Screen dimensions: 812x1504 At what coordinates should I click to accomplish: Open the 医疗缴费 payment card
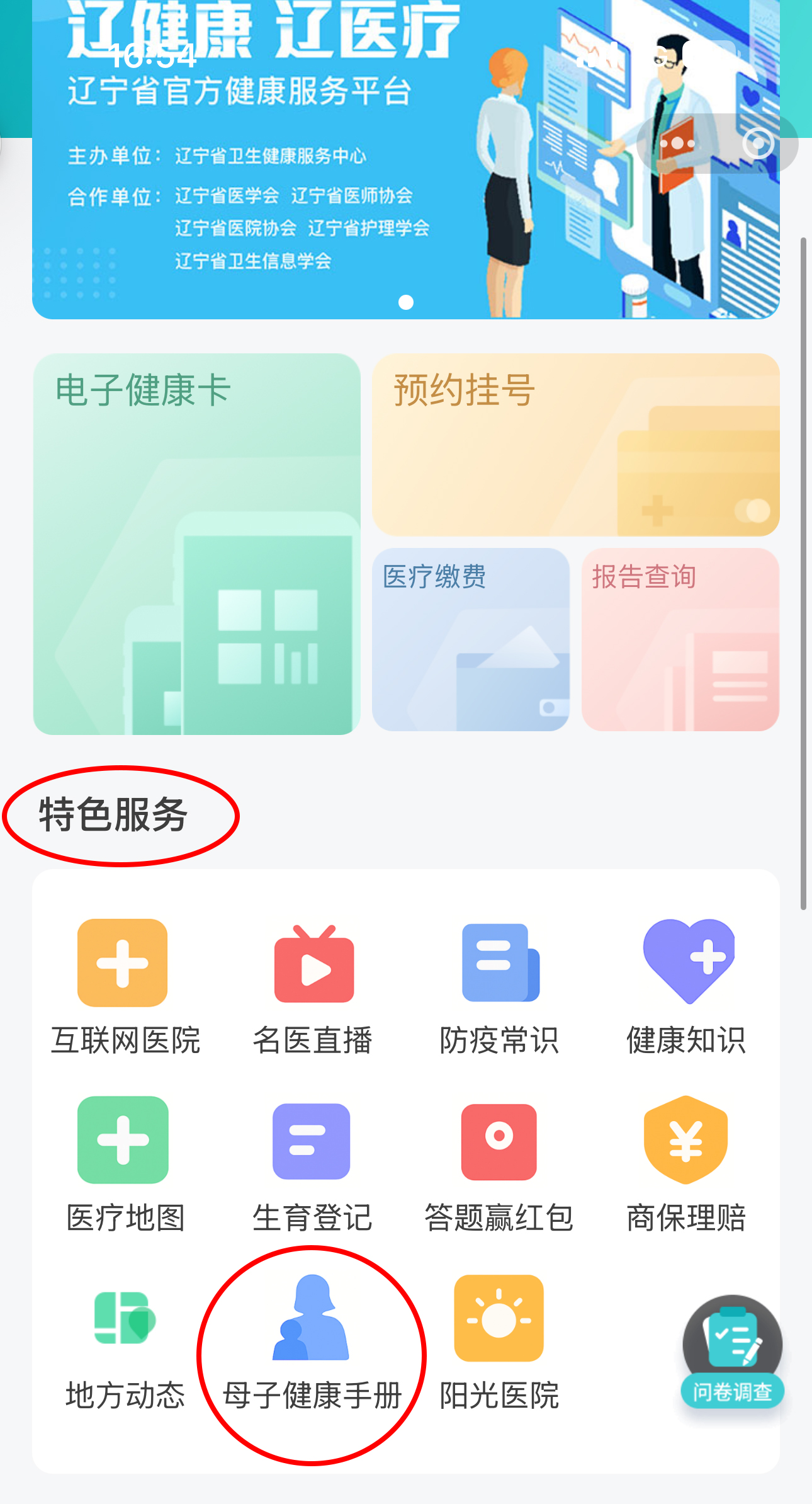tap(470, 639)
